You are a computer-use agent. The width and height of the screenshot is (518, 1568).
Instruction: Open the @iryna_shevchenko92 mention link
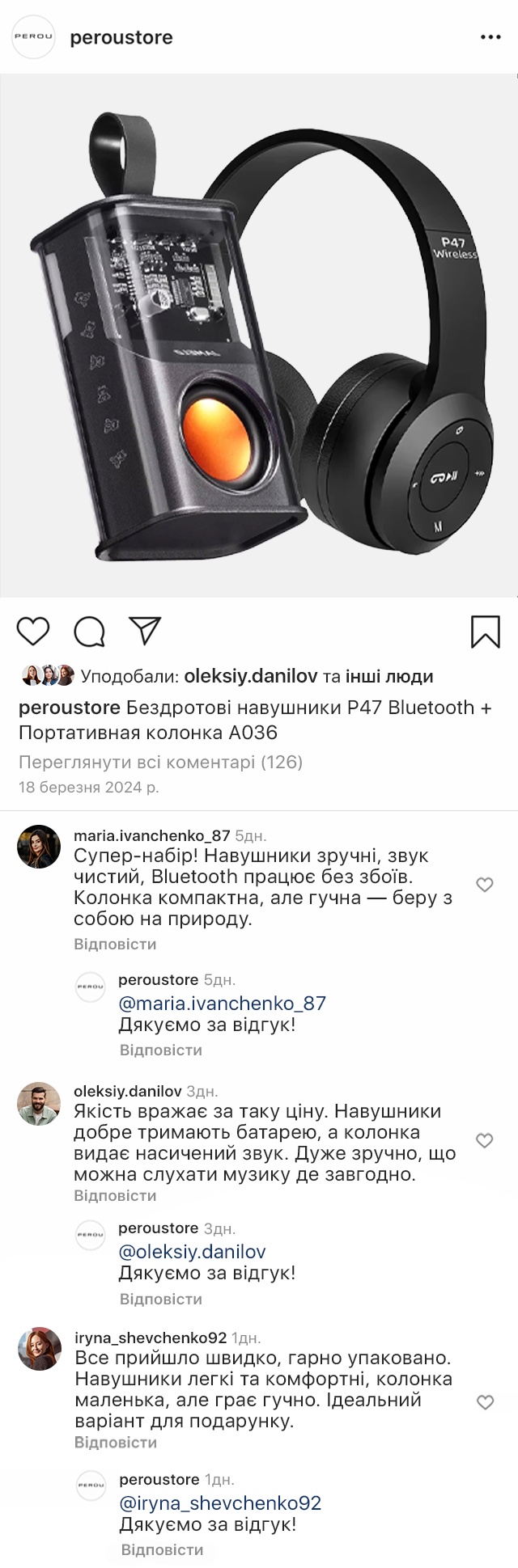220,1503
